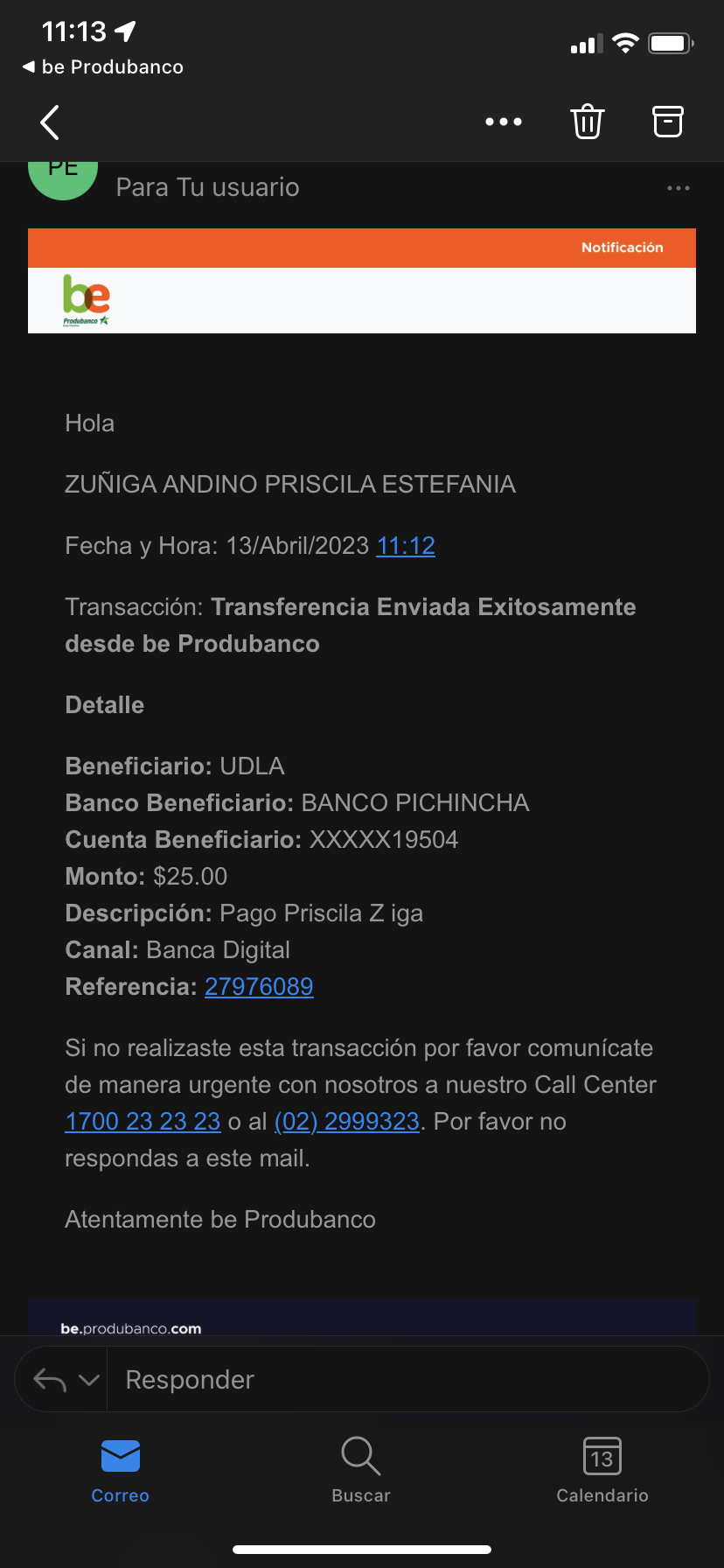The width and height of the screenshot is (724, 1568).
Task: Tap the 11:12 time link
Action: pyautogui.click(x=406, y=546)
